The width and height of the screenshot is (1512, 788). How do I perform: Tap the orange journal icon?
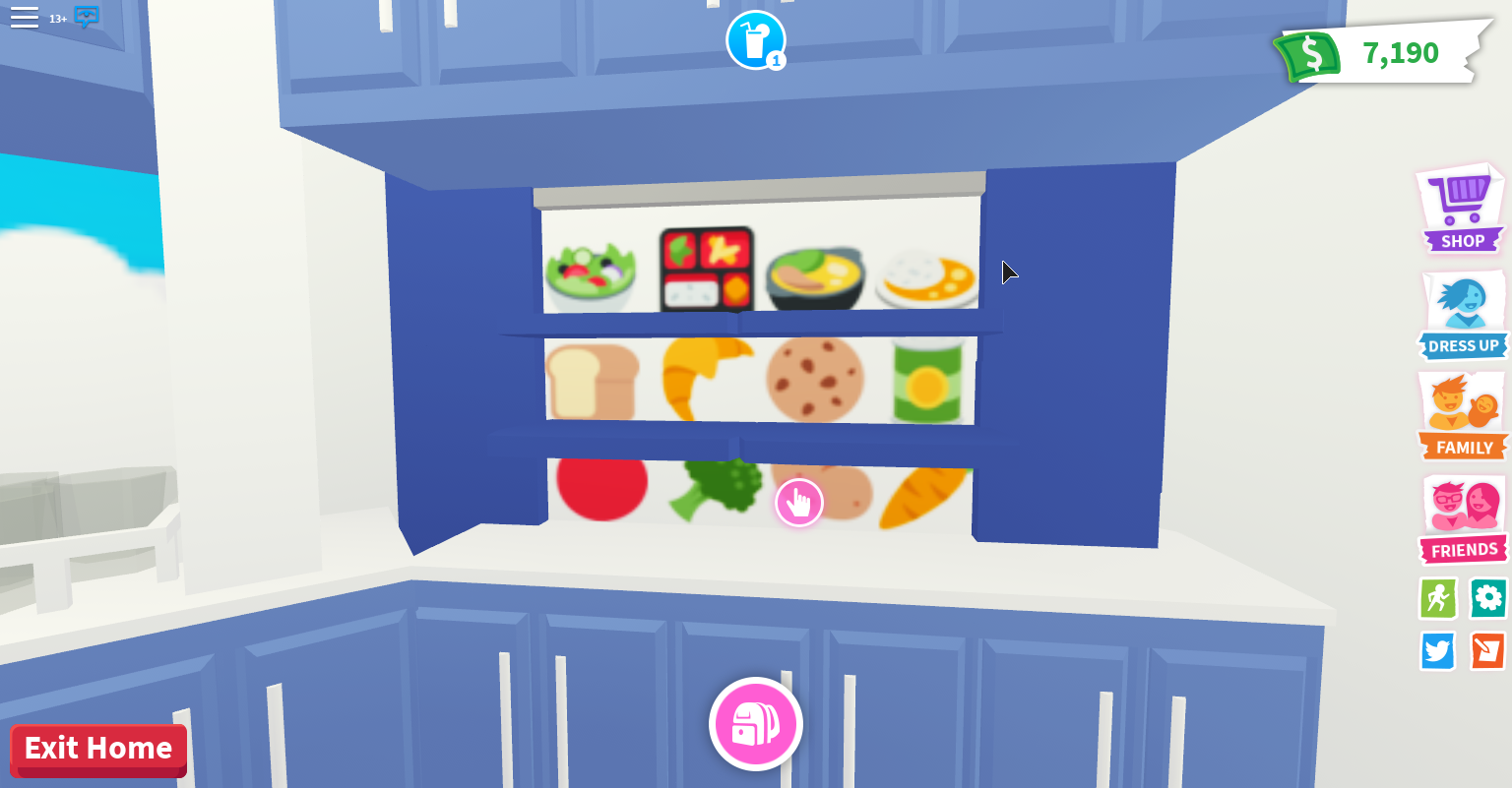(x=1488, y=650)
